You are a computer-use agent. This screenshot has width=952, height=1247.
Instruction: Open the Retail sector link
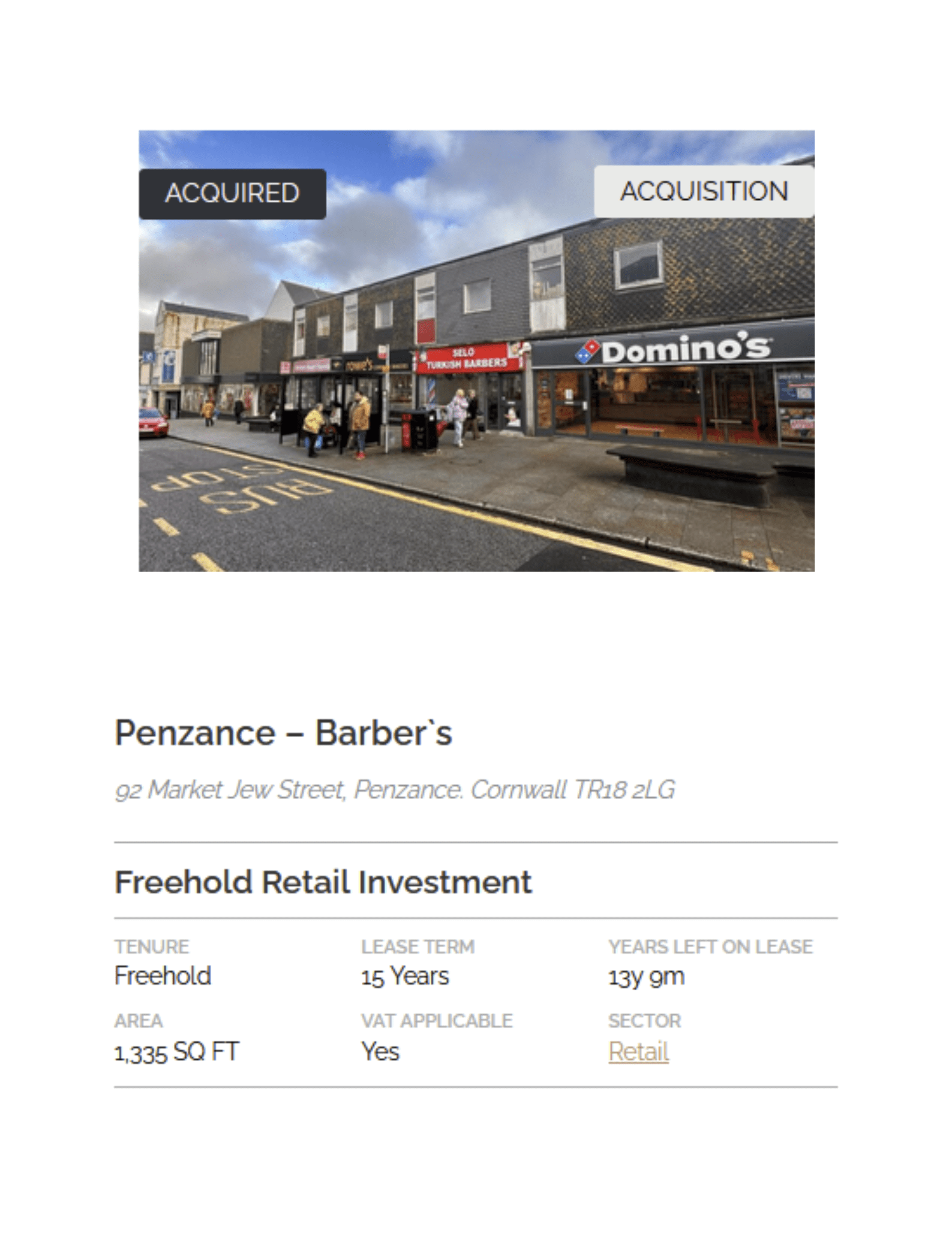click(638, 1051)
